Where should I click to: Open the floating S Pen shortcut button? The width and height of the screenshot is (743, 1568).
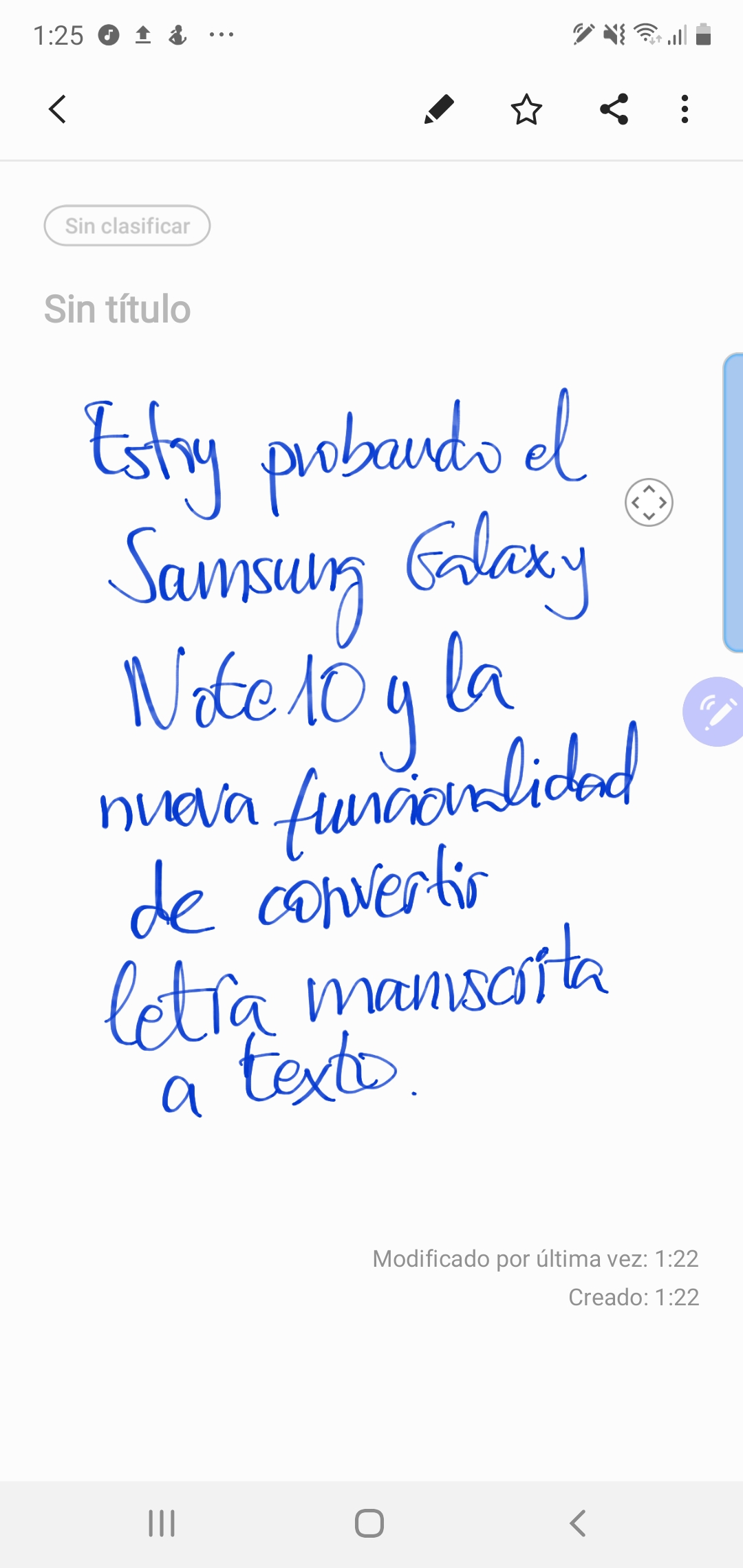(x=715, y=712)
